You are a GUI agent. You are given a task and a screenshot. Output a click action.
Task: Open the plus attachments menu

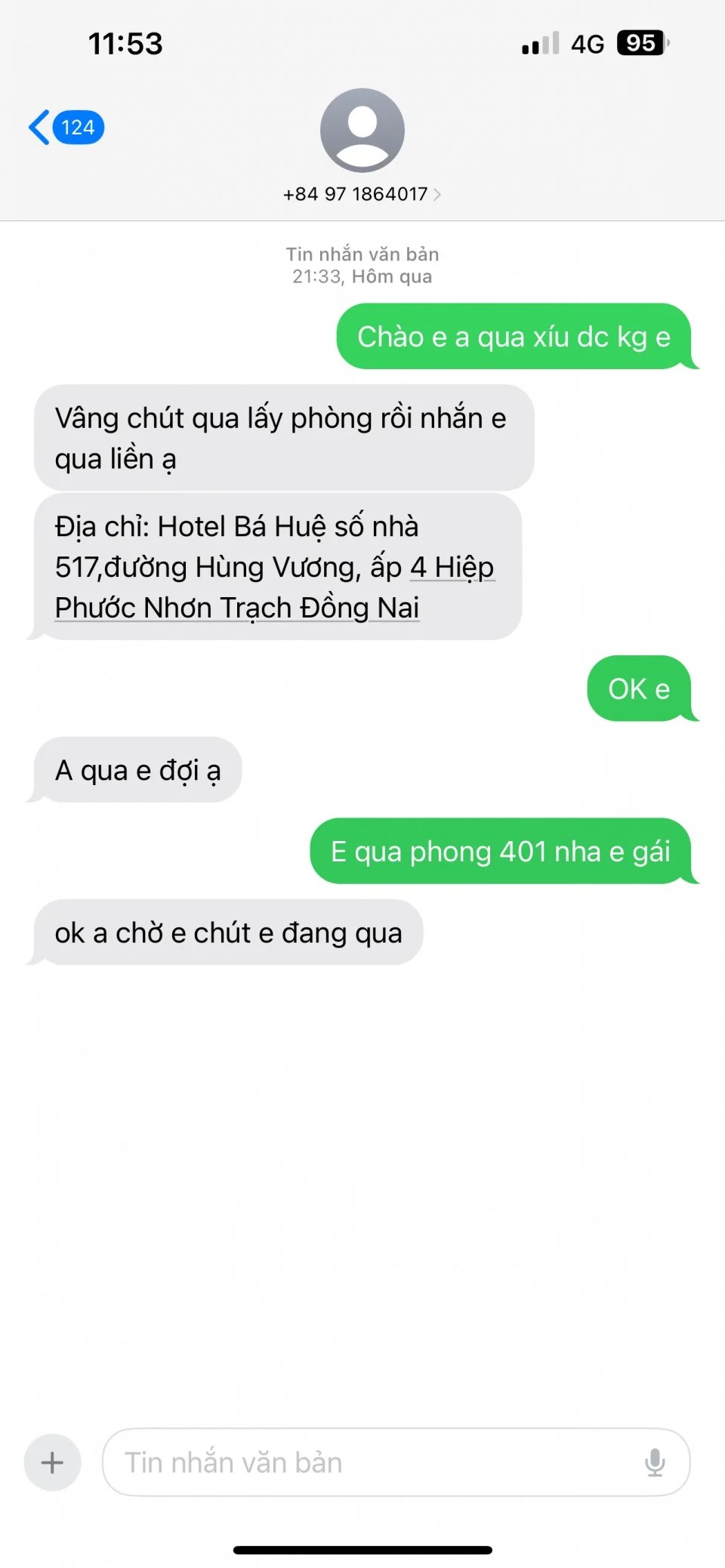(52, 1462)
